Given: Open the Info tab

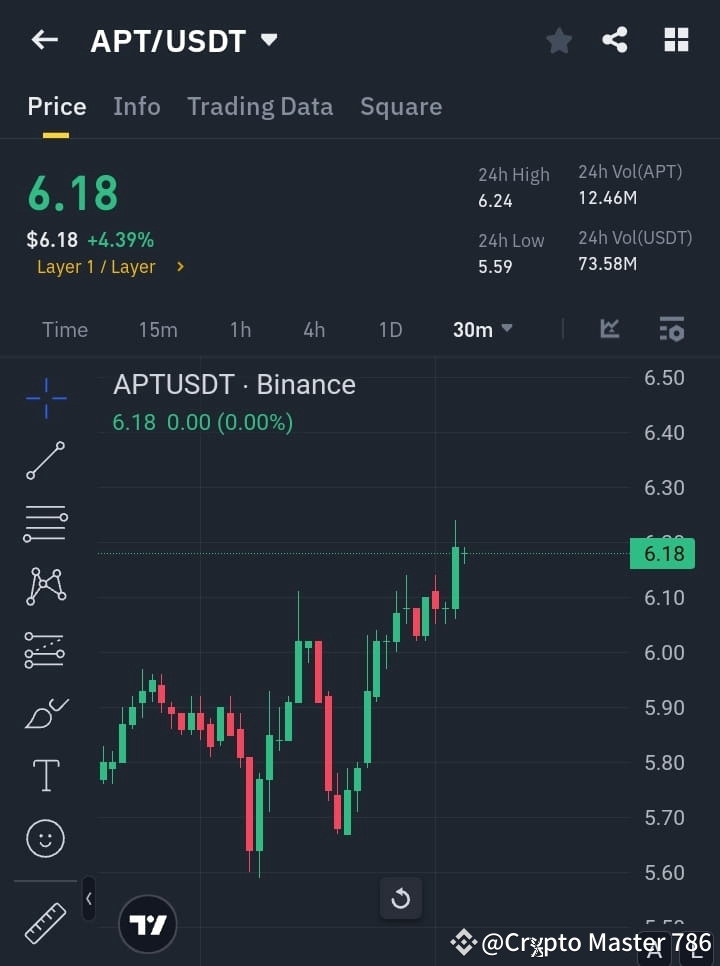Looking at the screenshot, I should click(136, 106).
